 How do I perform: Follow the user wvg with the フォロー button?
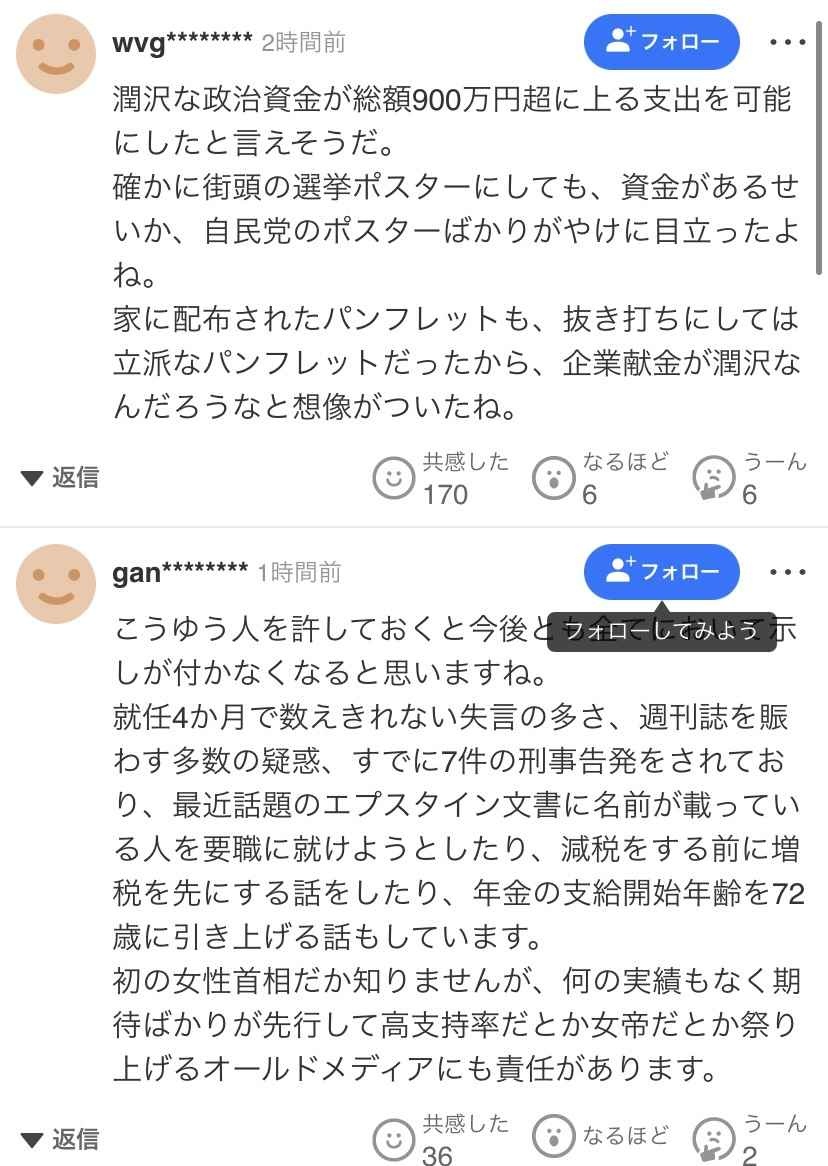click(x=661, y=42)
